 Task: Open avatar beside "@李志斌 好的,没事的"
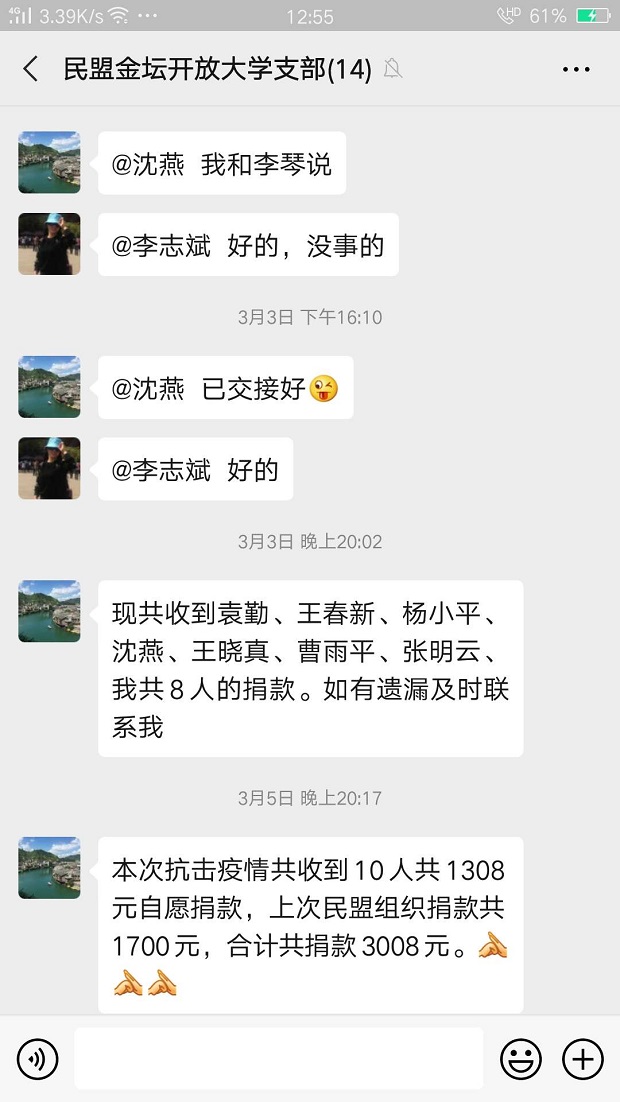pyautogui.click(x=49, y=244)
